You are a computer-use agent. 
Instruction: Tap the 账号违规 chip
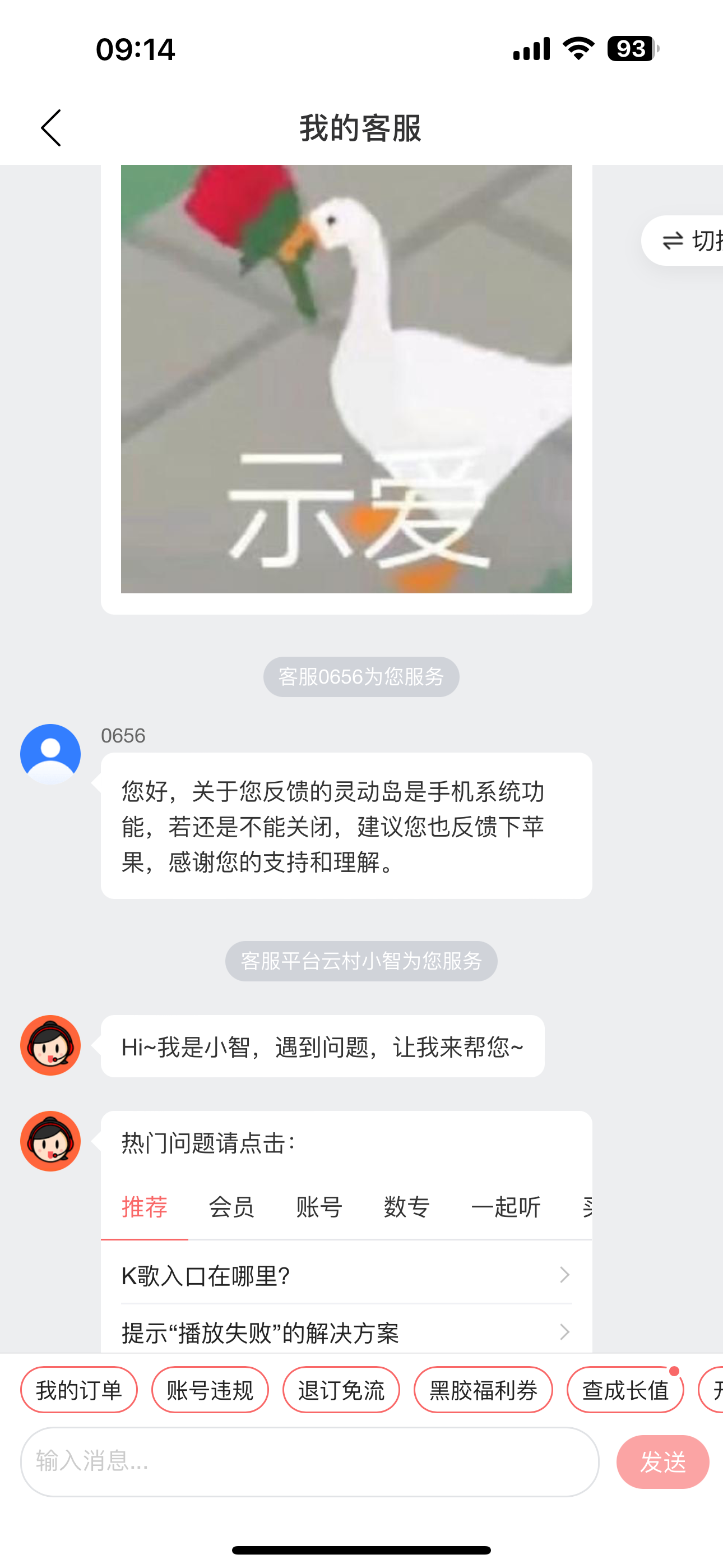(x=210, y=1390)
